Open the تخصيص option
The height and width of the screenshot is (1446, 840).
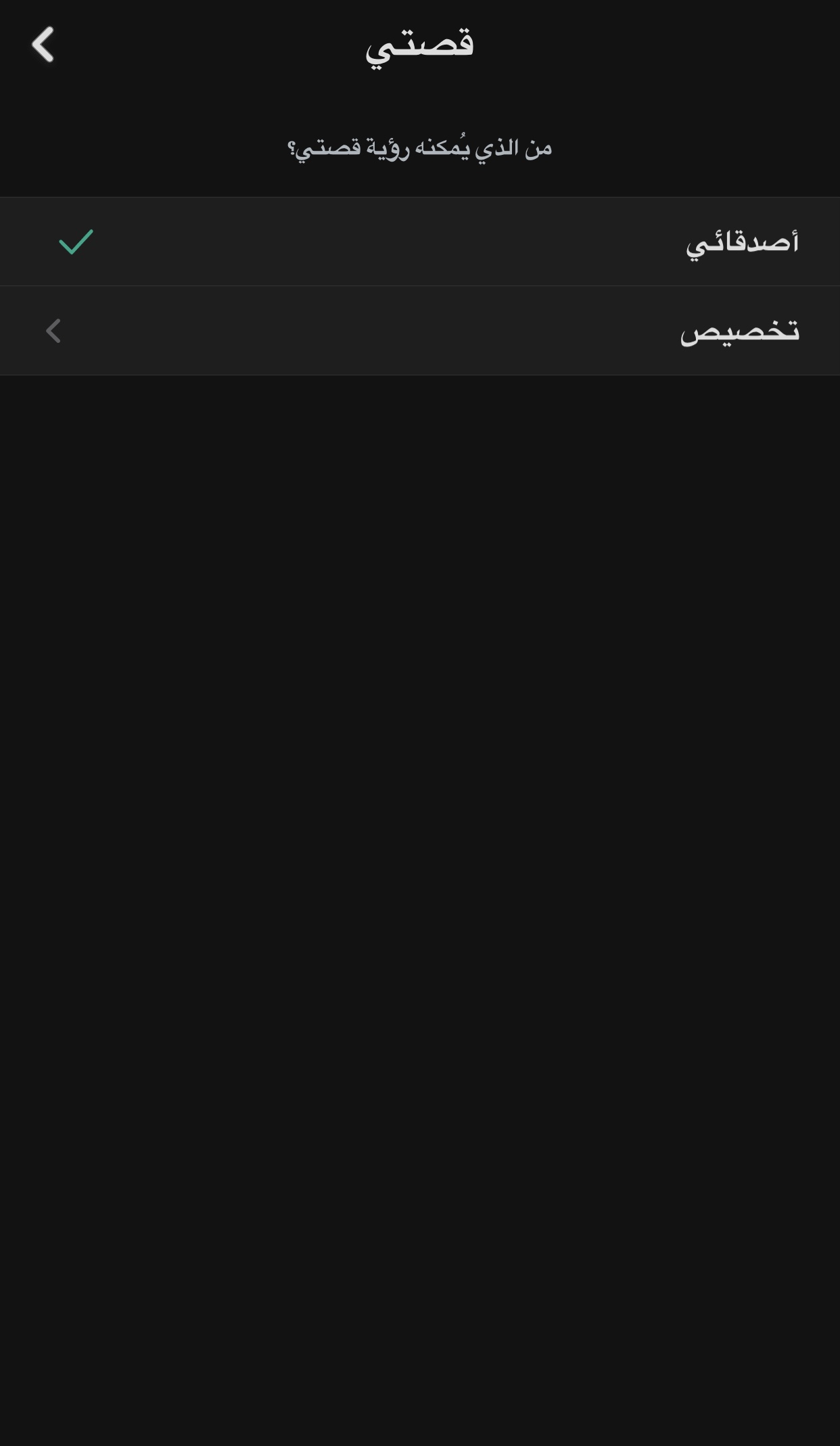(x=420, y=331)
